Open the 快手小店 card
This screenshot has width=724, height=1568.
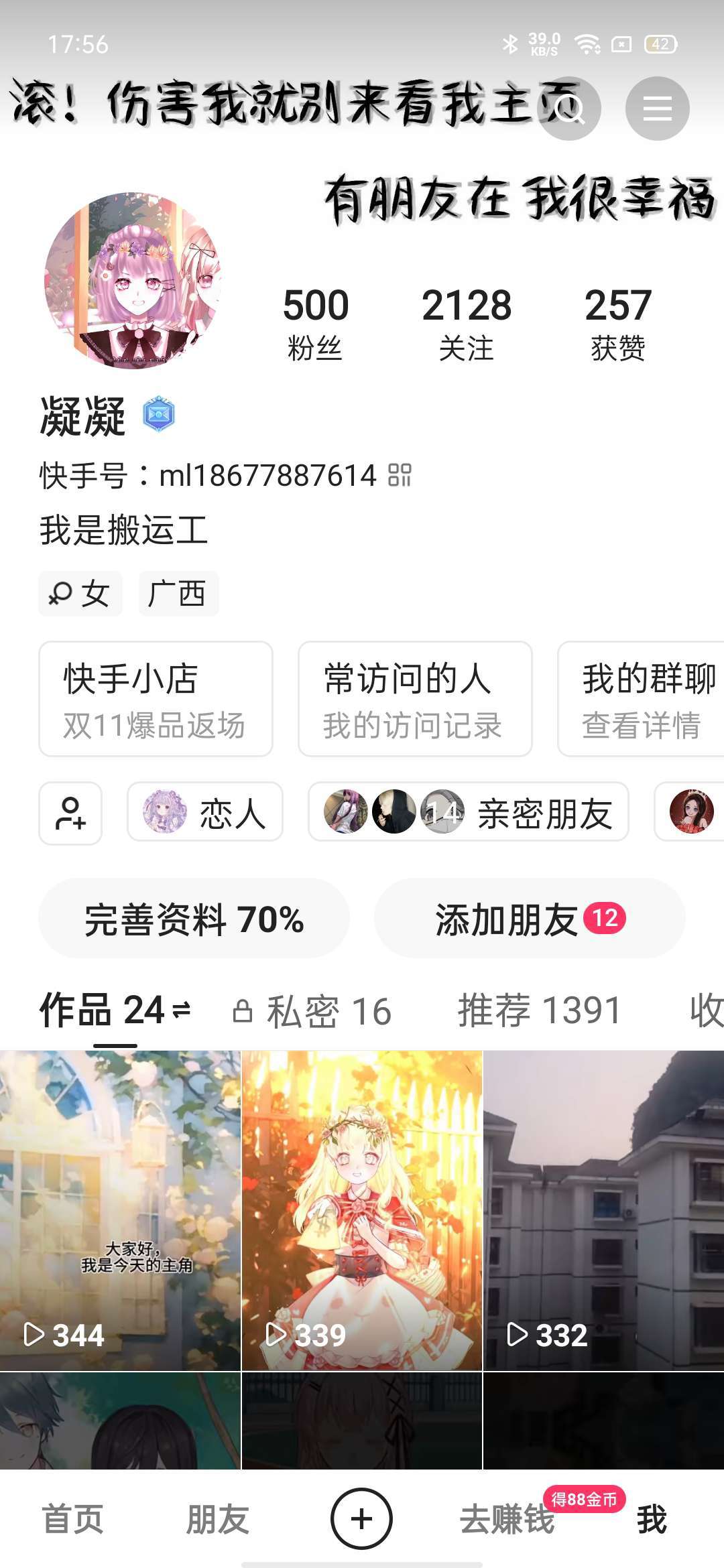pyautogui.click(x=156, y=699)
